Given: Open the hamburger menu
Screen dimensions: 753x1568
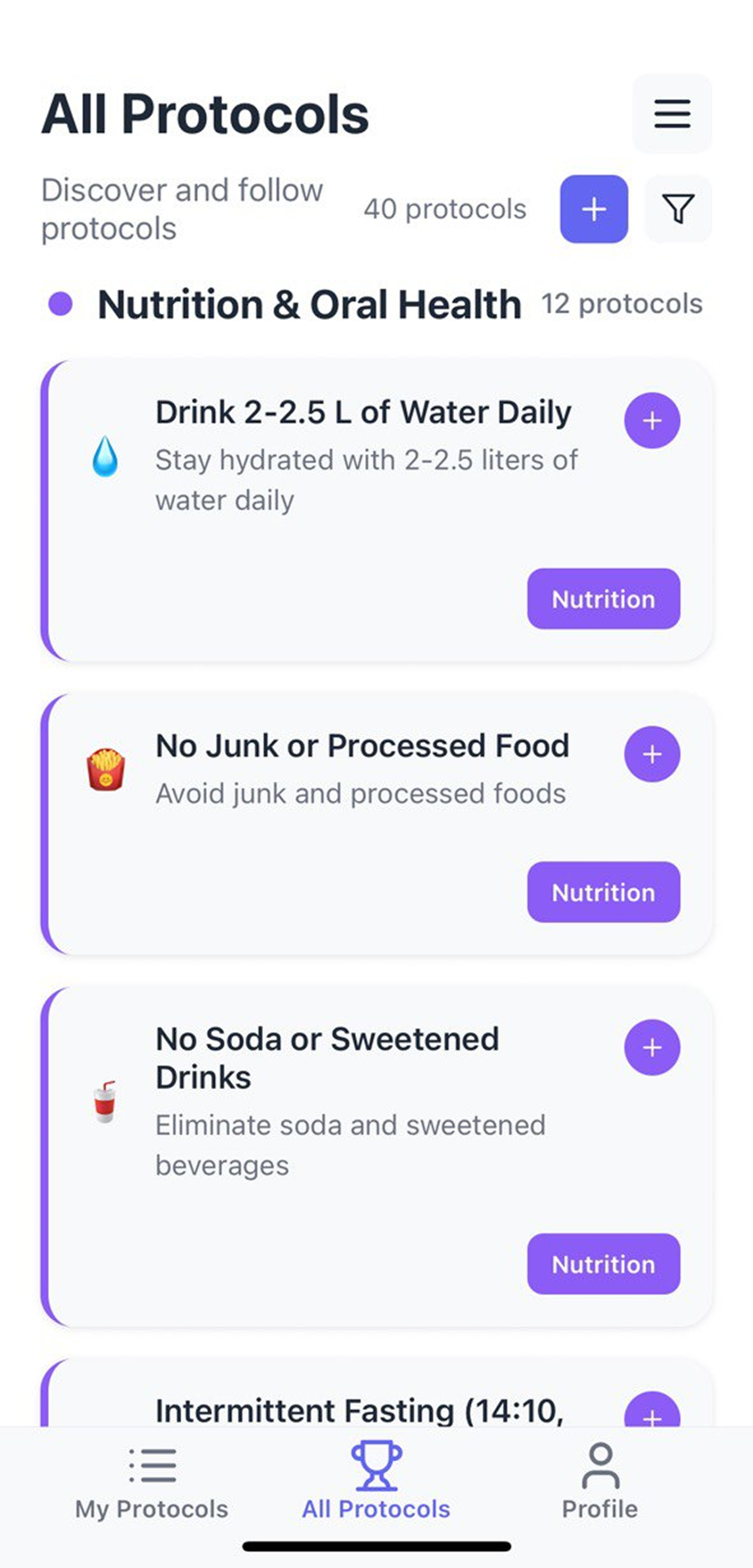Looking at the screenshot, I should pyautogui.click(x=672, y=114).
